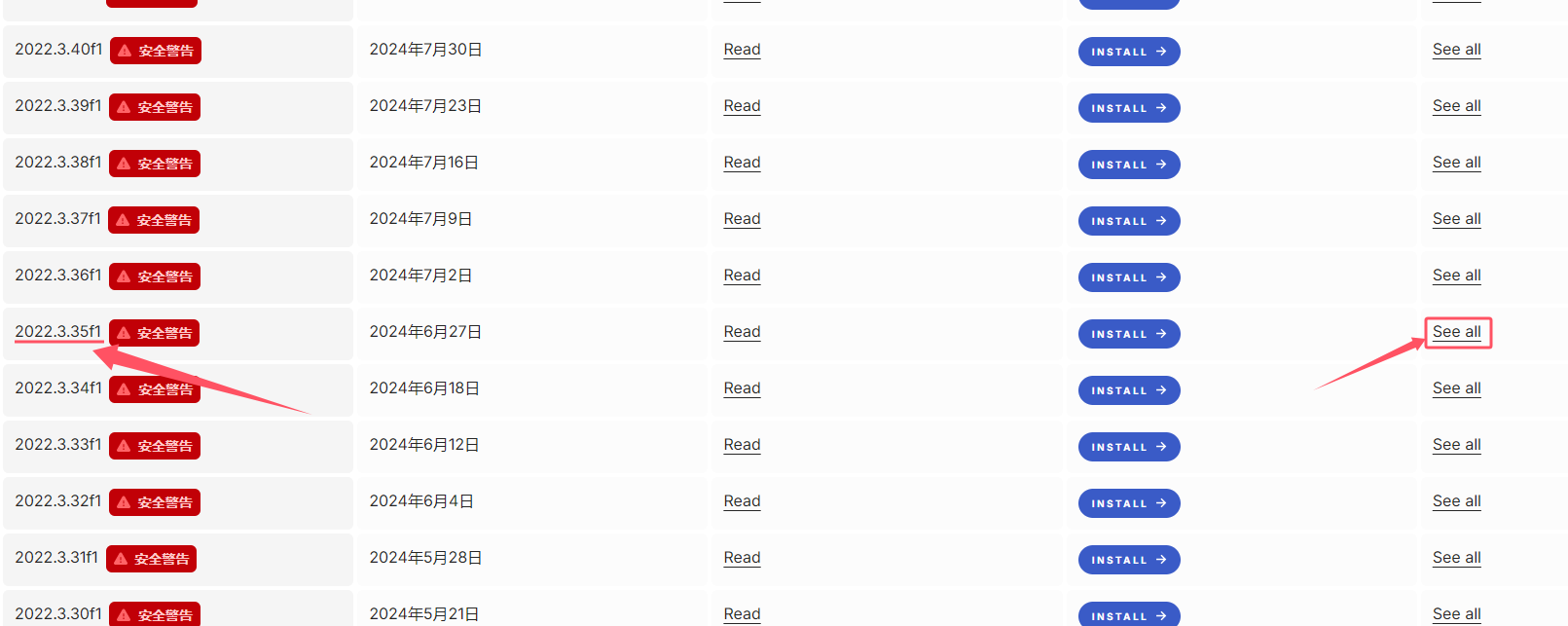1568x626 pixels.
Task: Install Unity version 2022.3.36f1
Action: (x=1128, y=277)
